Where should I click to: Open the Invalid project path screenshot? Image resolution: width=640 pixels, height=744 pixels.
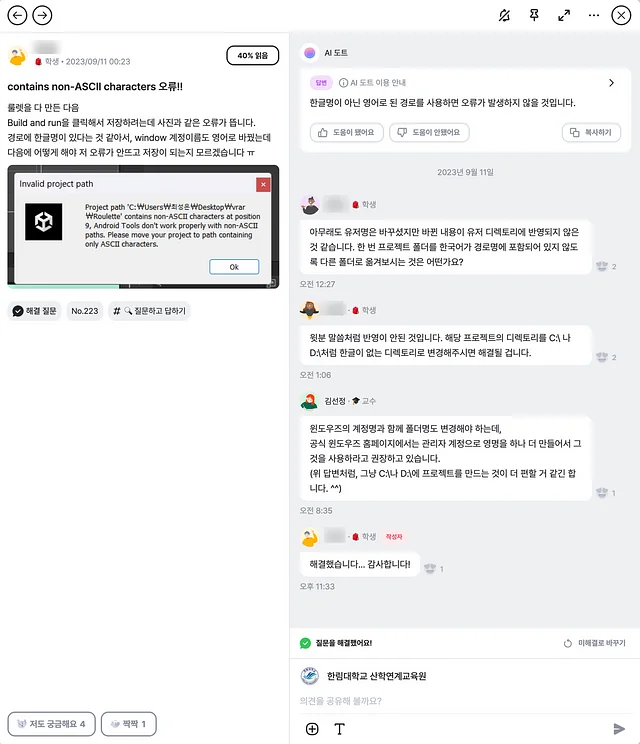143,228
